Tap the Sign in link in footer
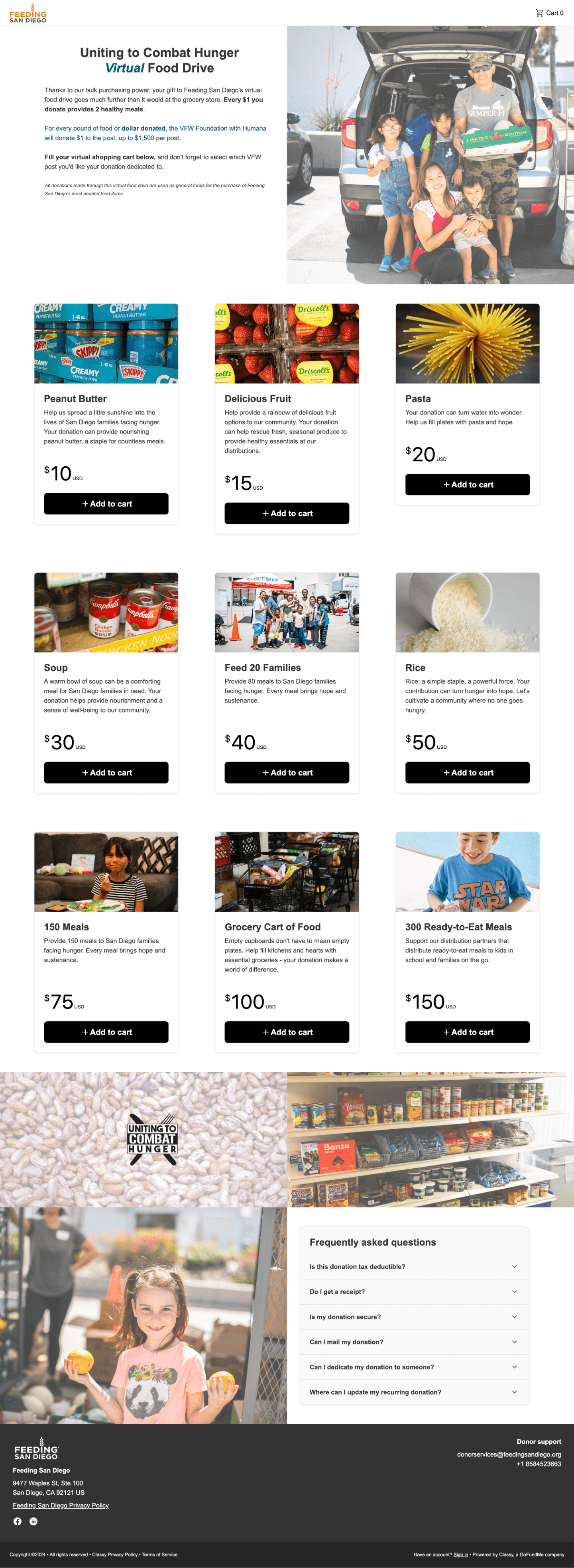Image resolution: width=574 pixels, height=1568 pixels. 460,1554
